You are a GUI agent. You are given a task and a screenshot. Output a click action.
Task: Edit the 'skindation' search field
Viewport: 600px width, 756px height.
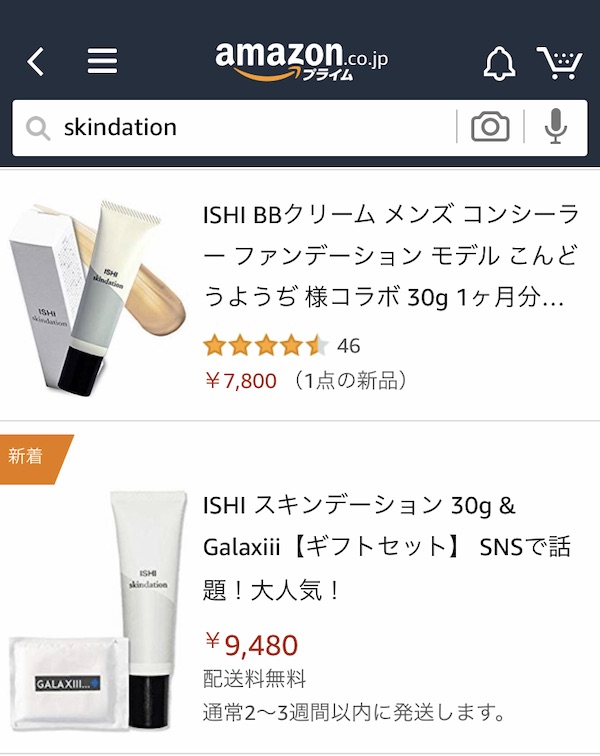coord(240,127)
